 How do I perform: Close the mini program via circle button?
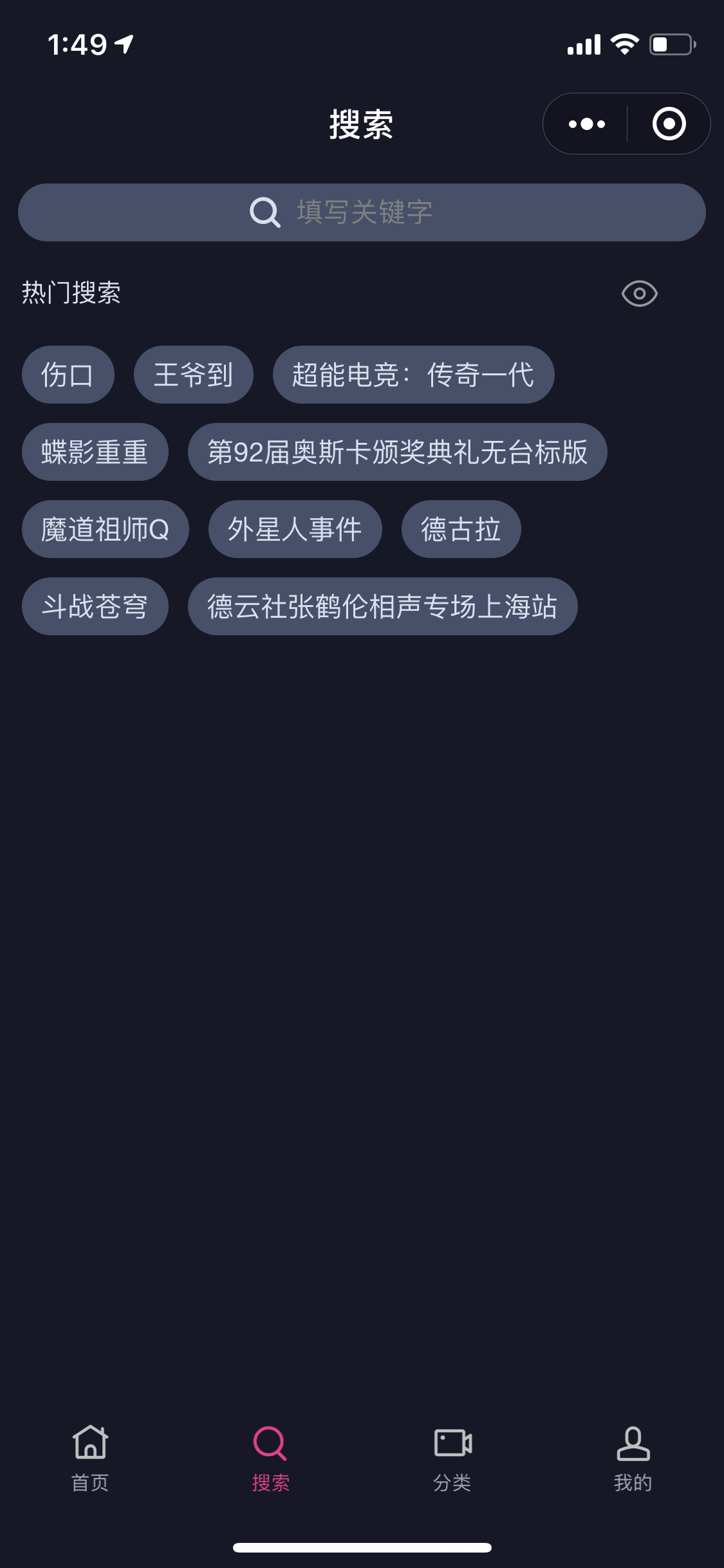point(669,124)
